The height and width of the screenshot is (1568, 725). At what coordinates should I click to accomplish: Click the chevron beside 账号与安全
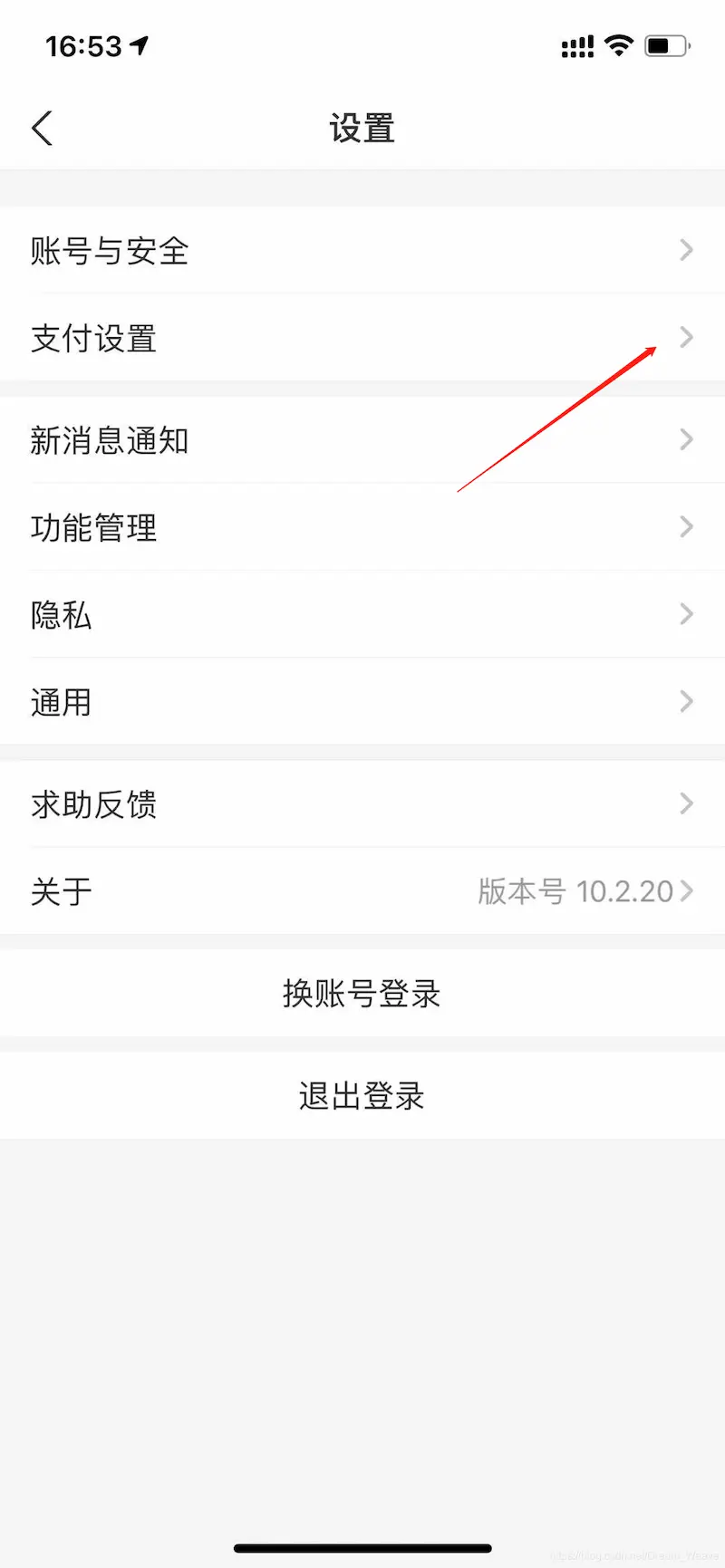tap(686, 251)
